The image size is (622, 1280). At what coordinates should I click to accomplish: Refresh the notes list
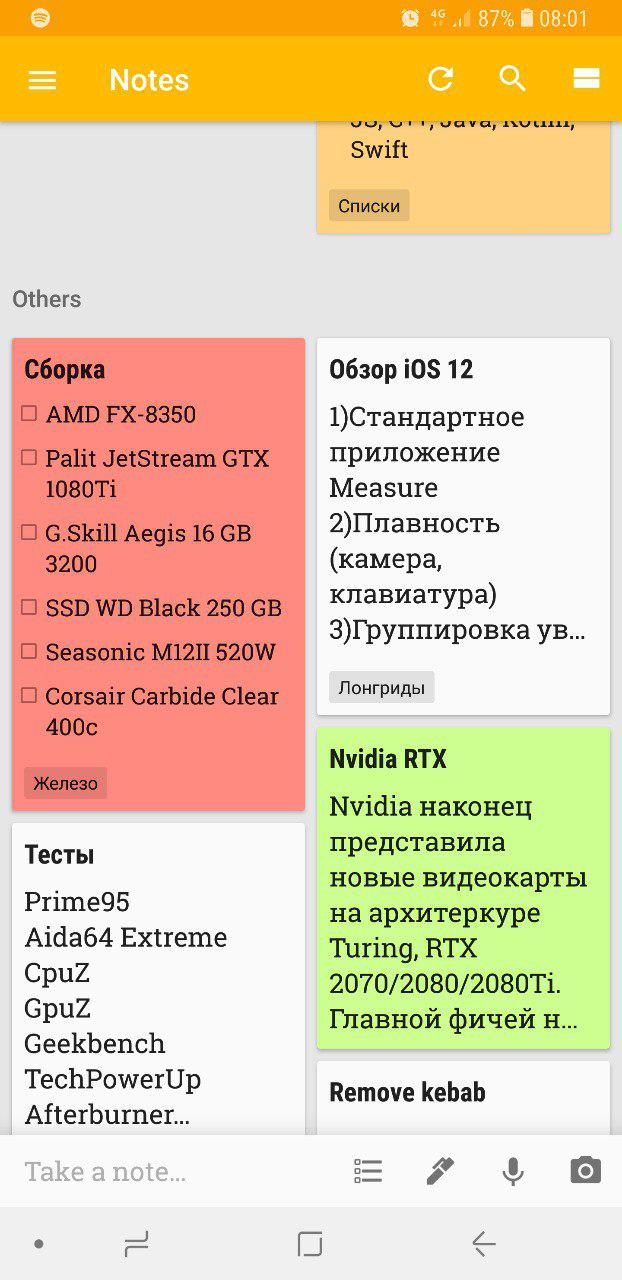point(441,80)
